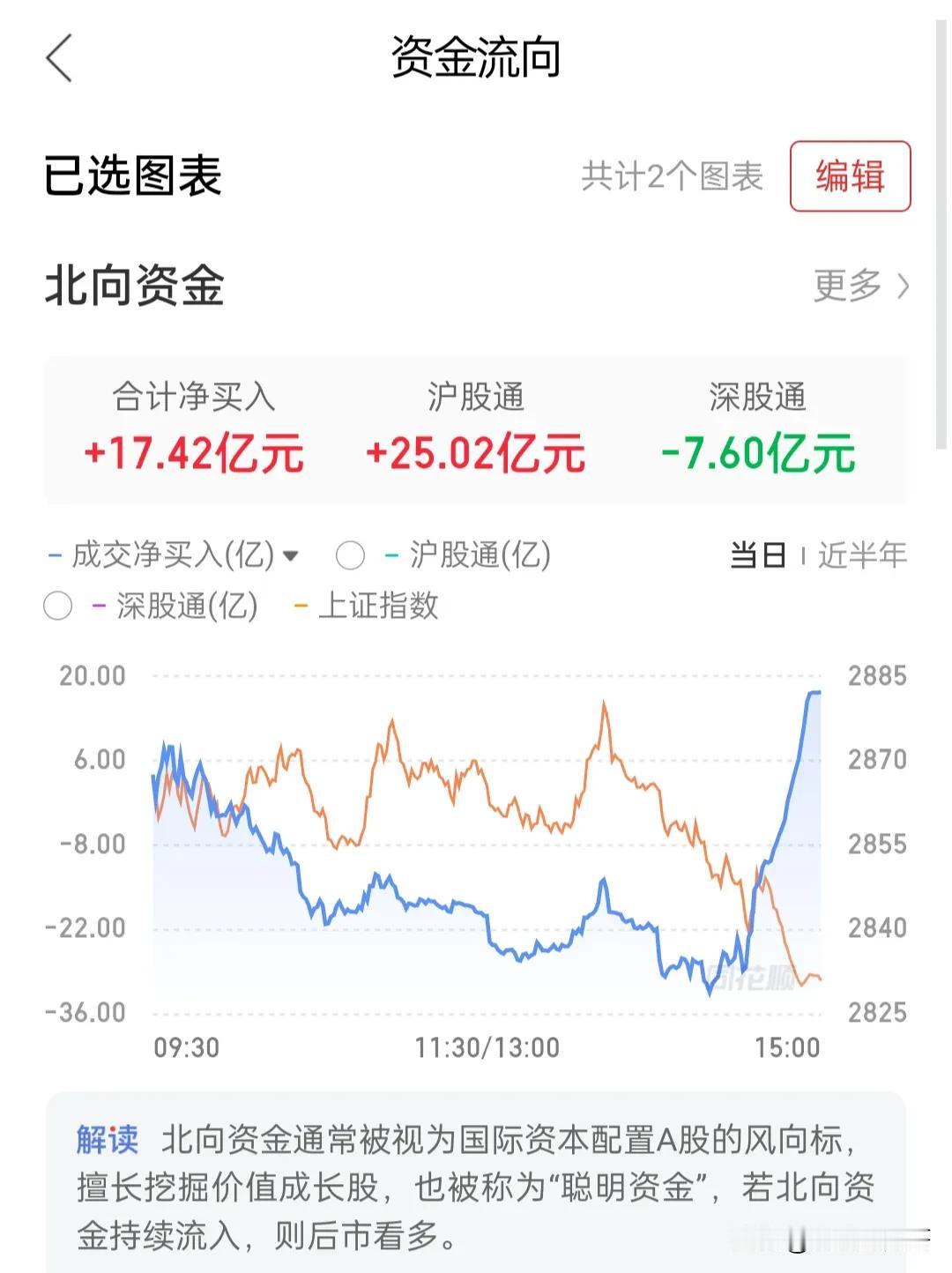Click the purple 深股通 legend dash marker
The width and height of the screenshot is (952, 1273).
tap(97, 607)
